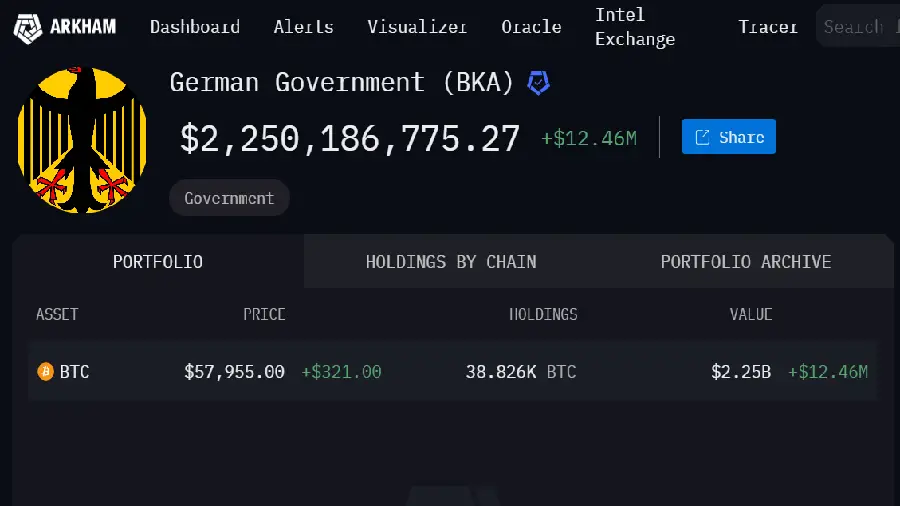Visit the Intel Exchange
The image size is (900, 506).
pos(635,27)
